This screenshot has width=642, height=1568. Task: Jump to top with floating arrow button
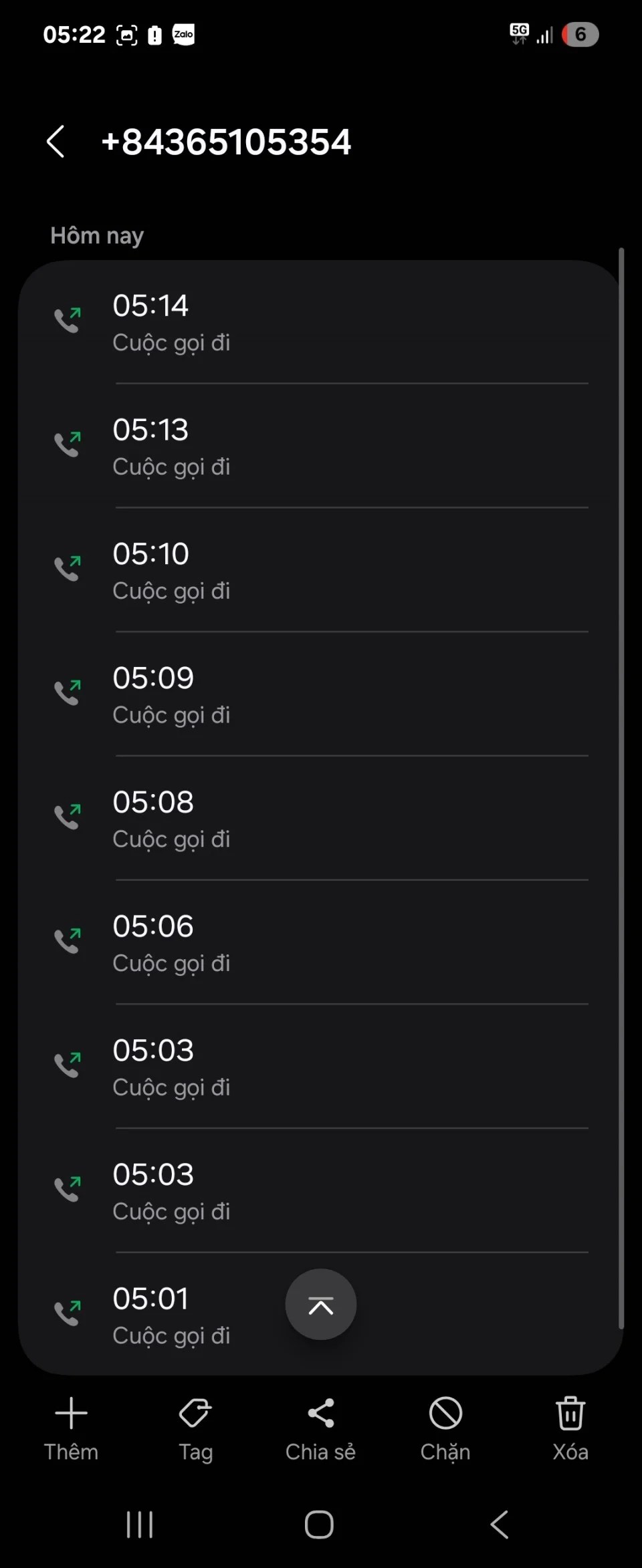(320, 1304)
